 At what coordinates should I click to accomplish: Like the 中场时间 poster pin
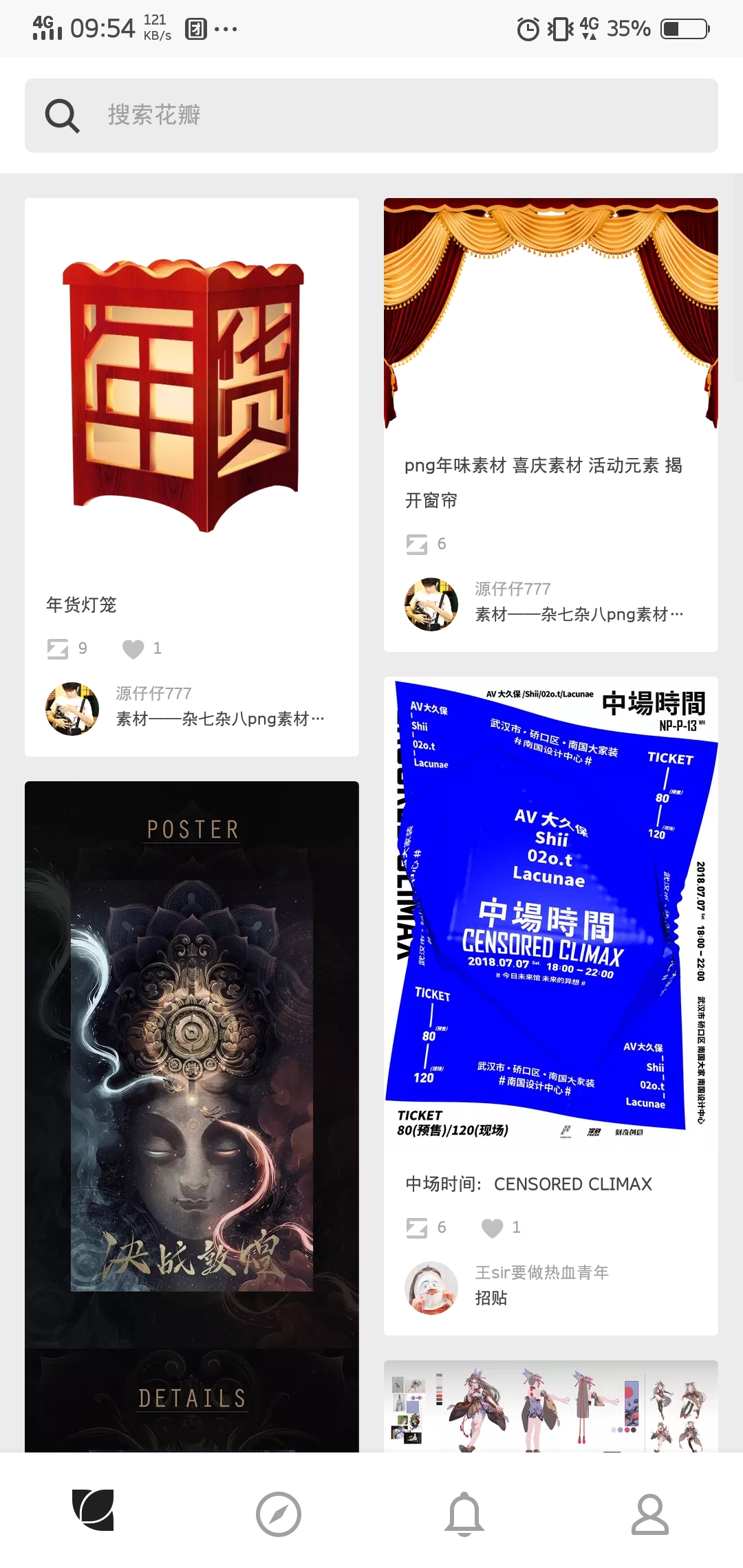(493, 1228)
